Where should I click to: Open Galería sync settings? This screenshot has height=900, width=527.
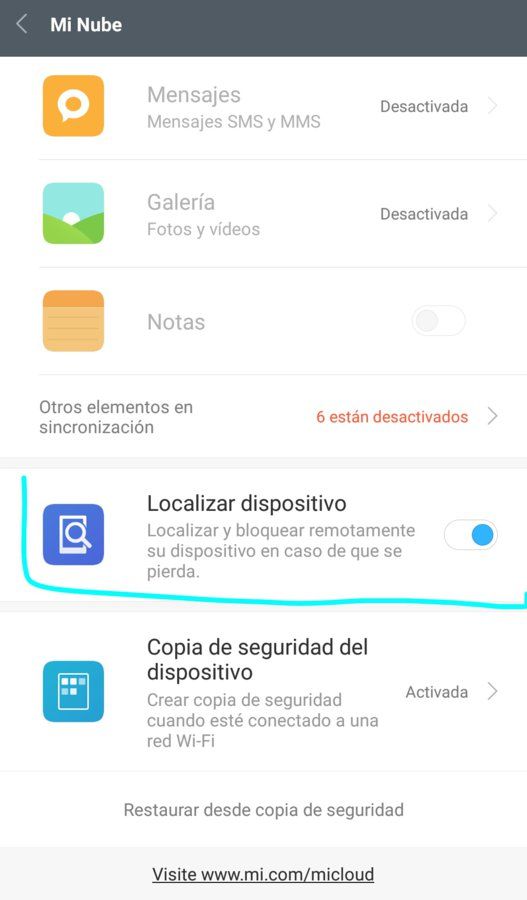[264, 214]
